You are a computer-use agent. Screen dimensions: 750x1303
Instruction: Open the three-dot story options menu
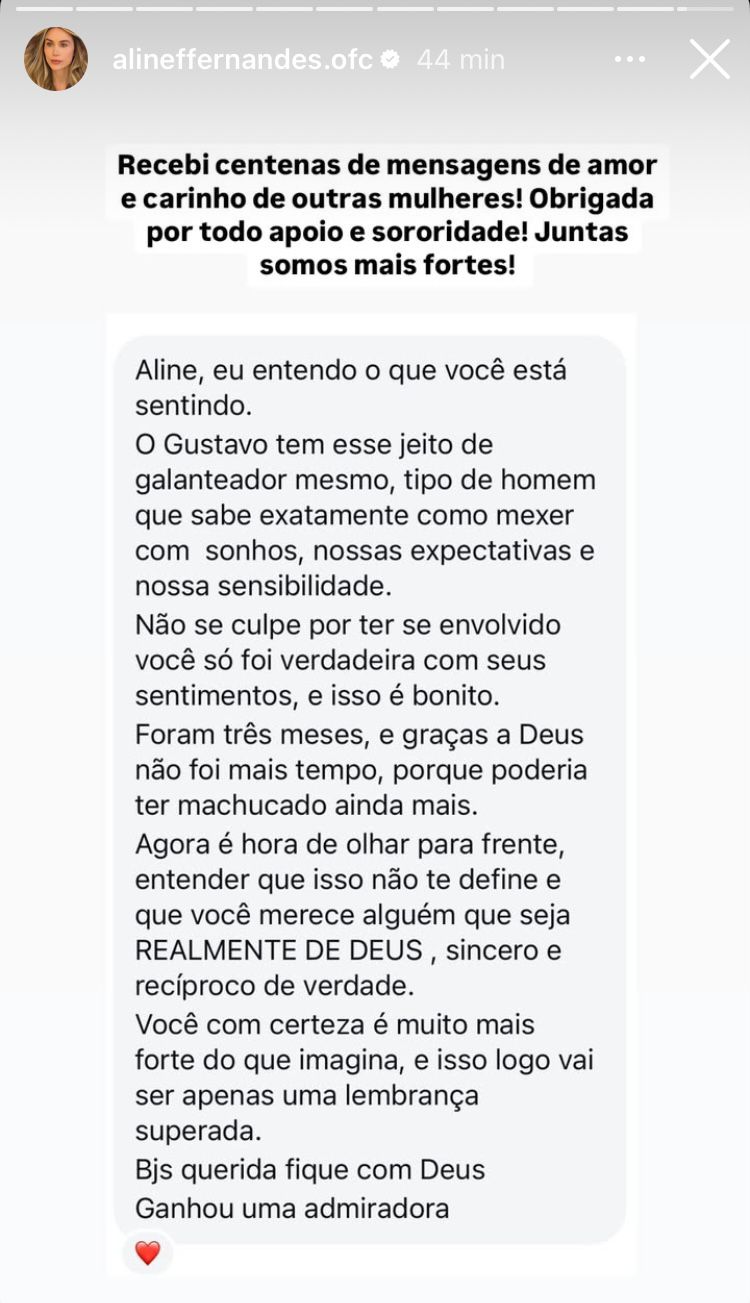630,60
